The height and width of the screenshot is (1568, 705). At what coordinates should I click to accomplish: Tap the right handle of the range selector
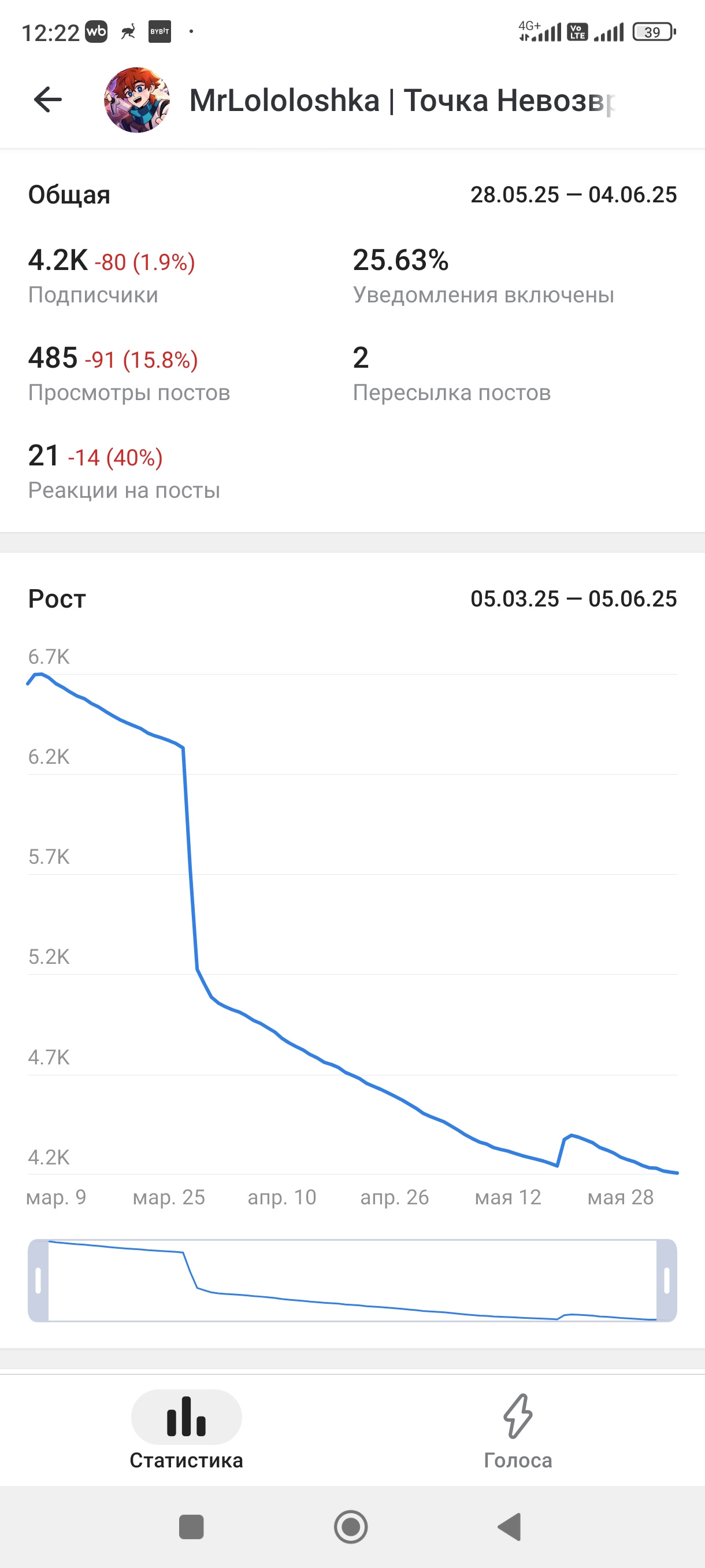click(666, 1280)
